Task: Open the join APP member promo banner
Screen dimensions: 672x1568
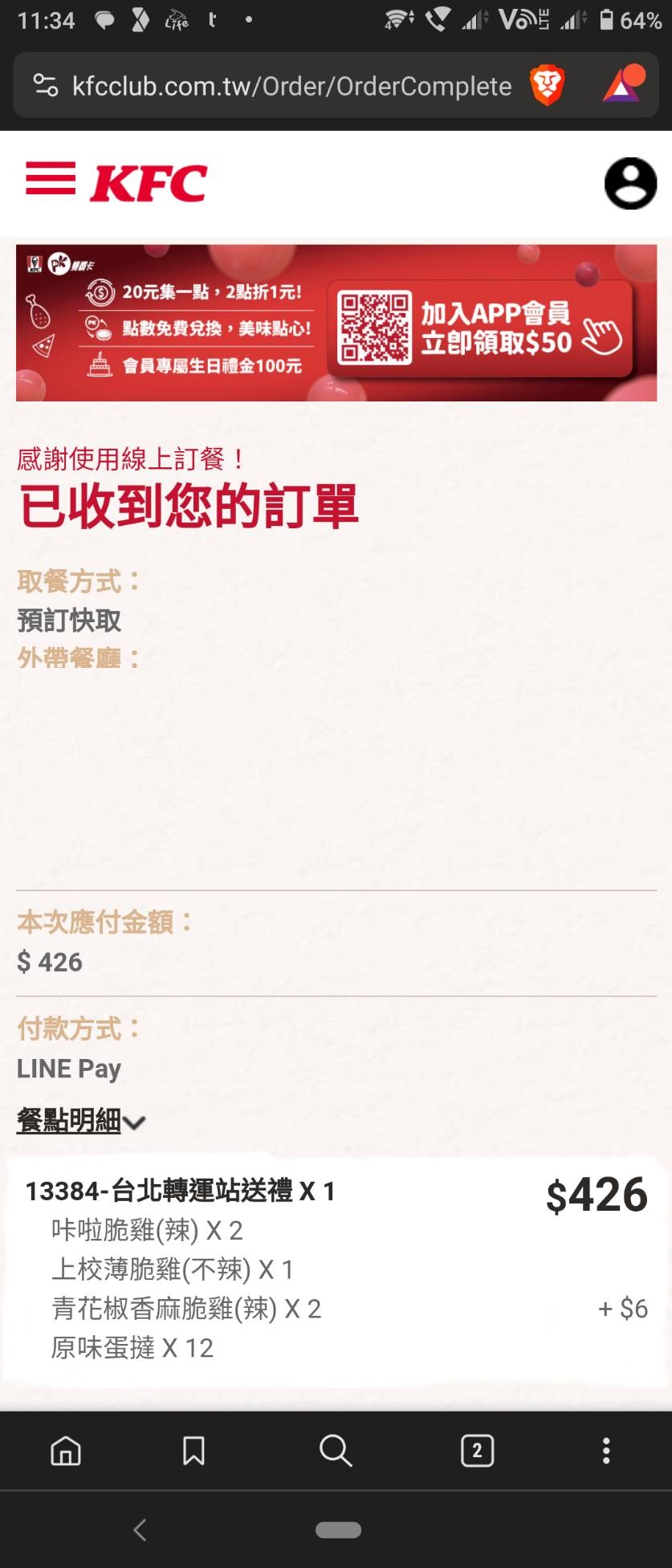Action: 336,323
